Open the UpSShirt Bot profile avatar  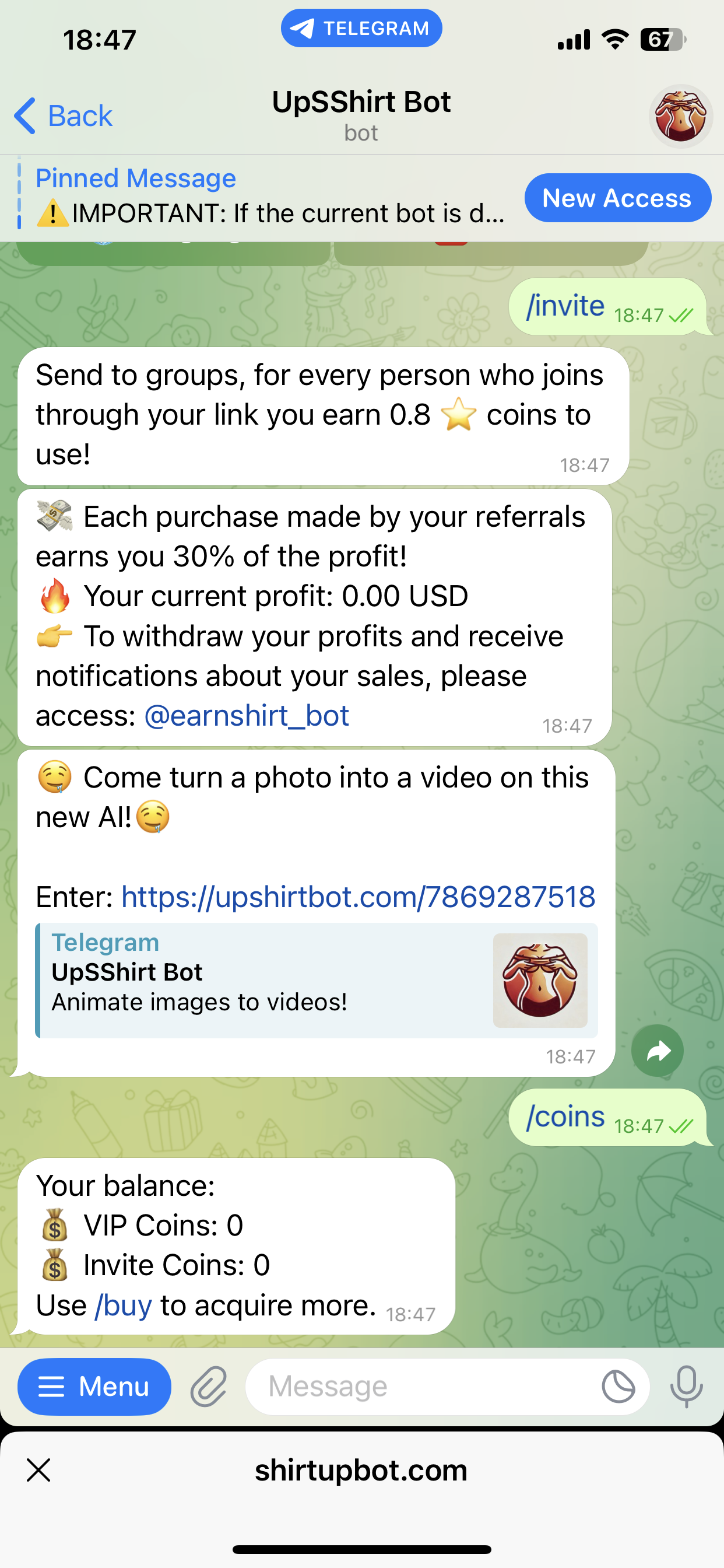click(680, 116)
